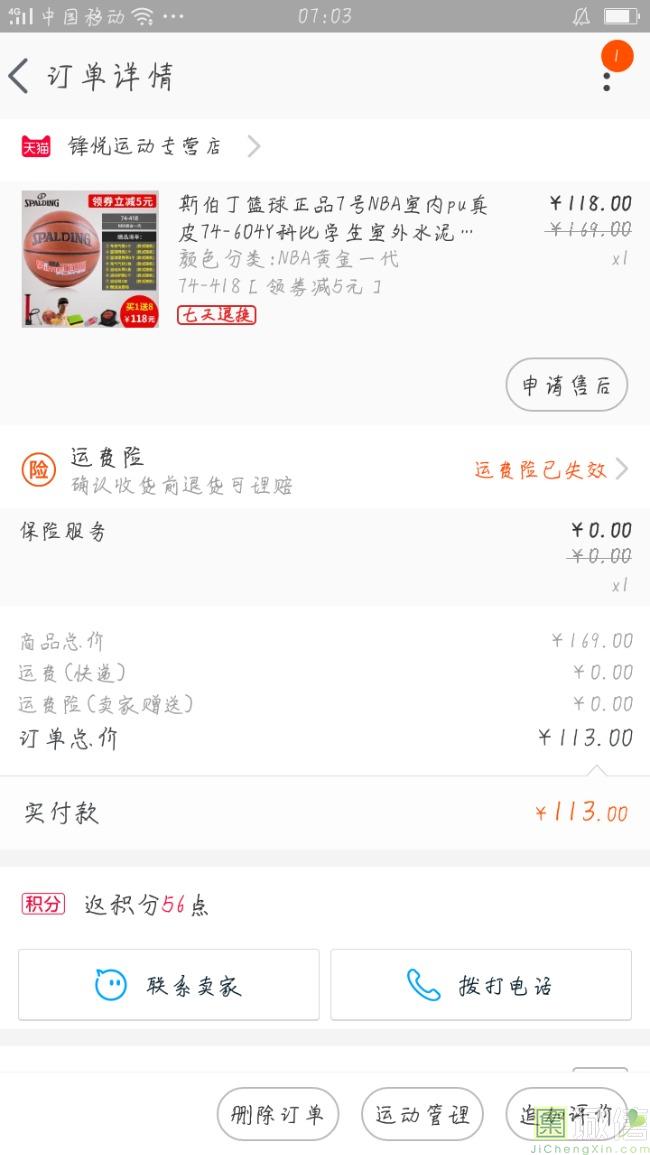650x1155 pixels.
Task: Tap the 申请售后 button
Action: [x=566, y=385]
